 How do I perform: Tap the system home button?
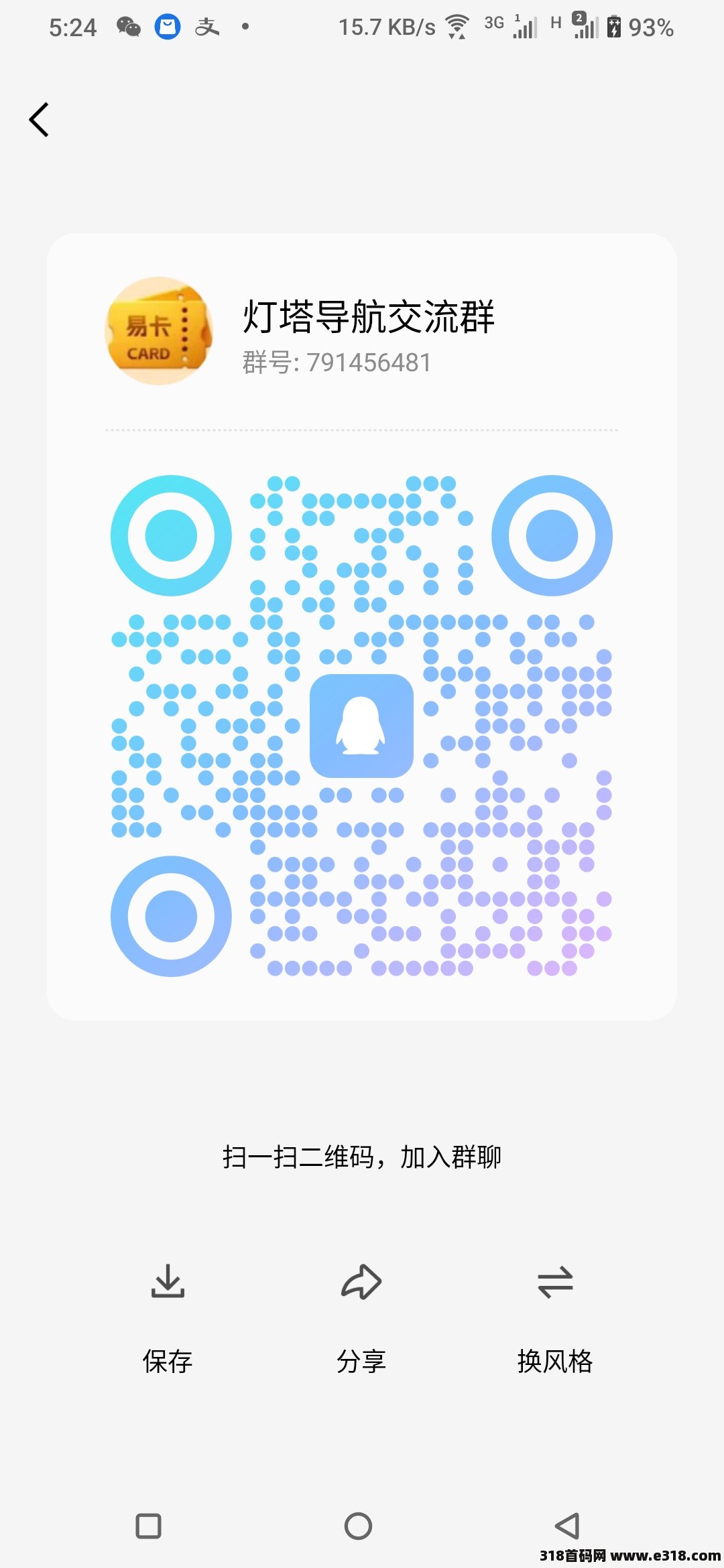pos(358,1526)
